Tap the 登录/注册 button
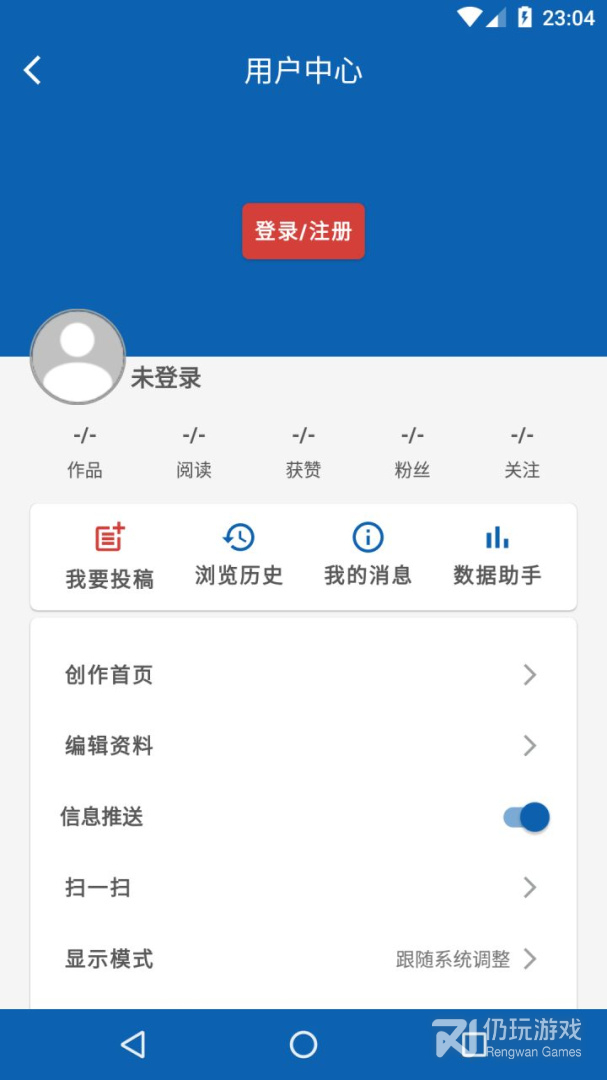 pyautogui.click(x=303, y=231)
